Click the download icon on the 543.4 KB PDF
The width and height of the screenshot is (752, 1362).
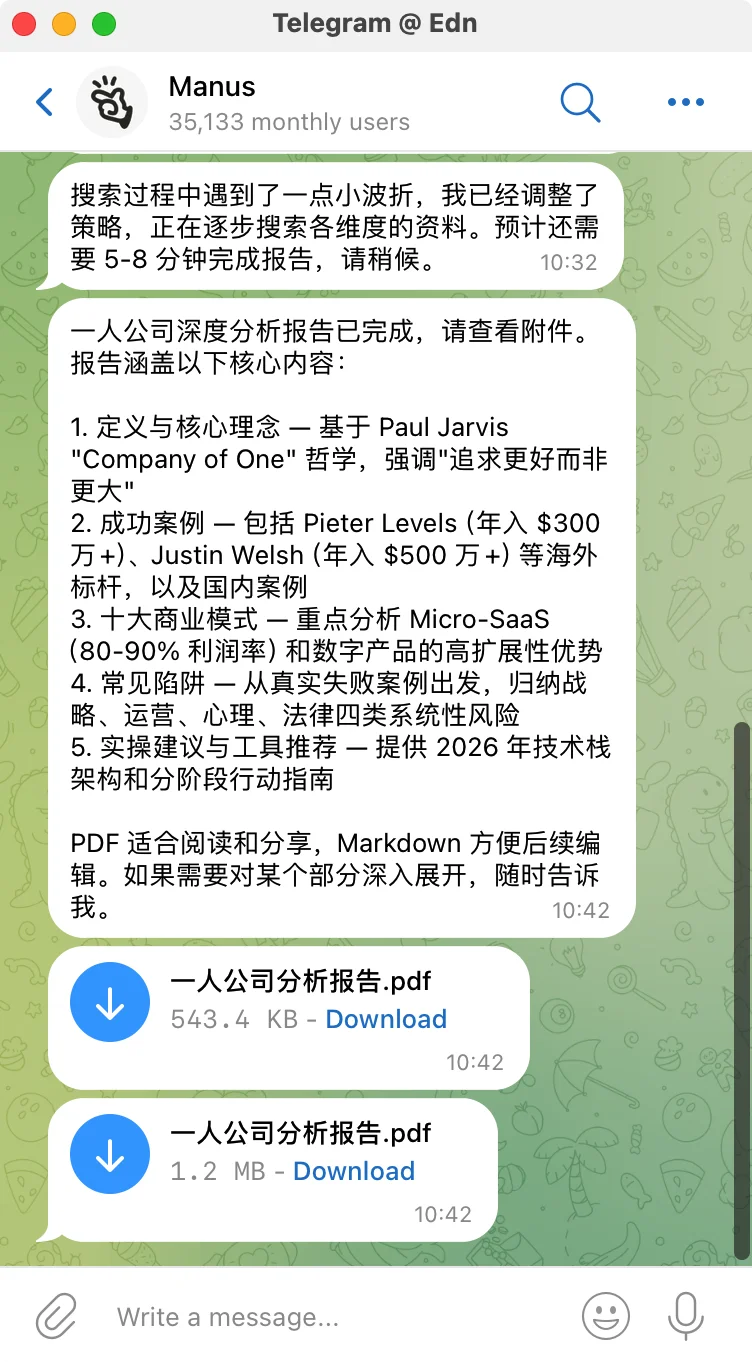coord(108,1001)
